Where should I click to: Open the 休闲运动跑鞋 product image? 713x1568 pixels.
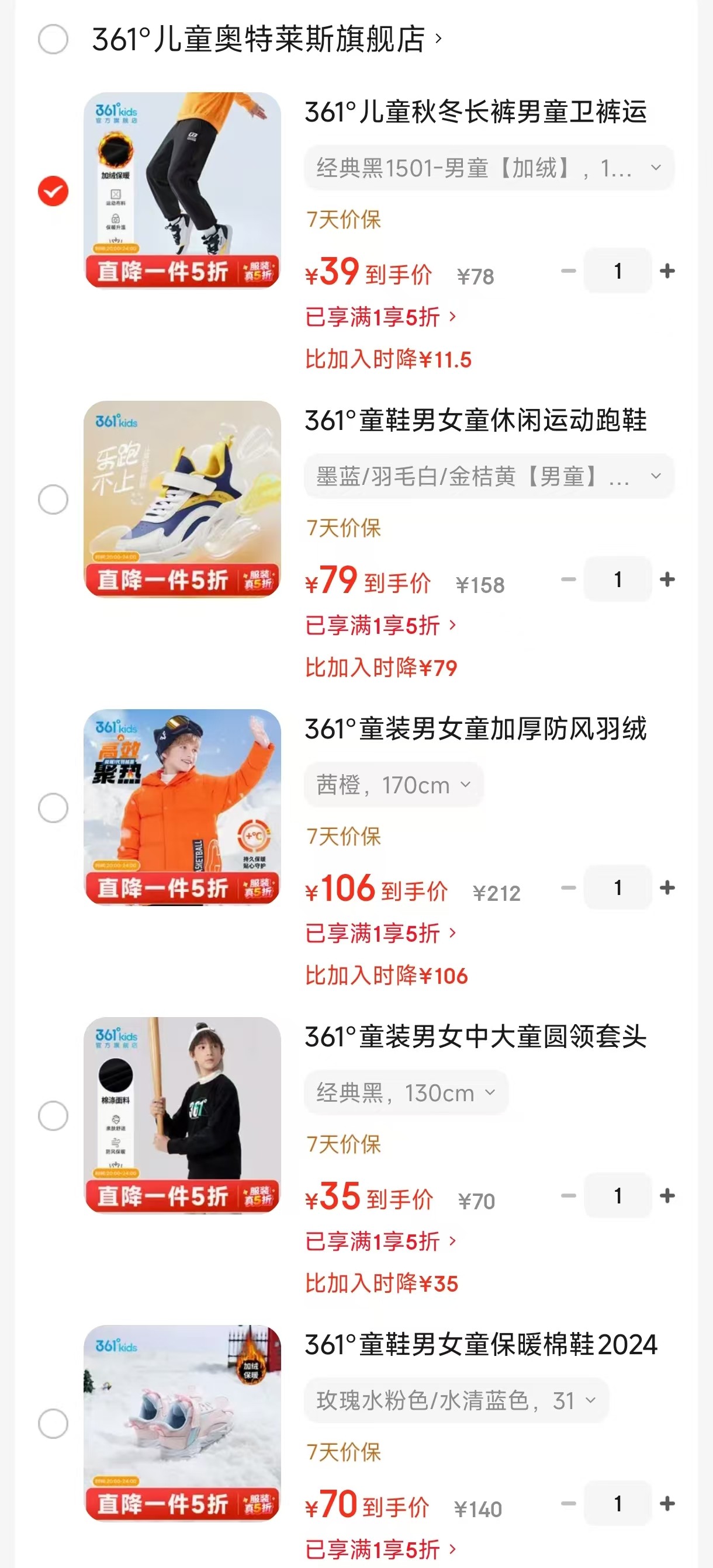tap(182, 498)
